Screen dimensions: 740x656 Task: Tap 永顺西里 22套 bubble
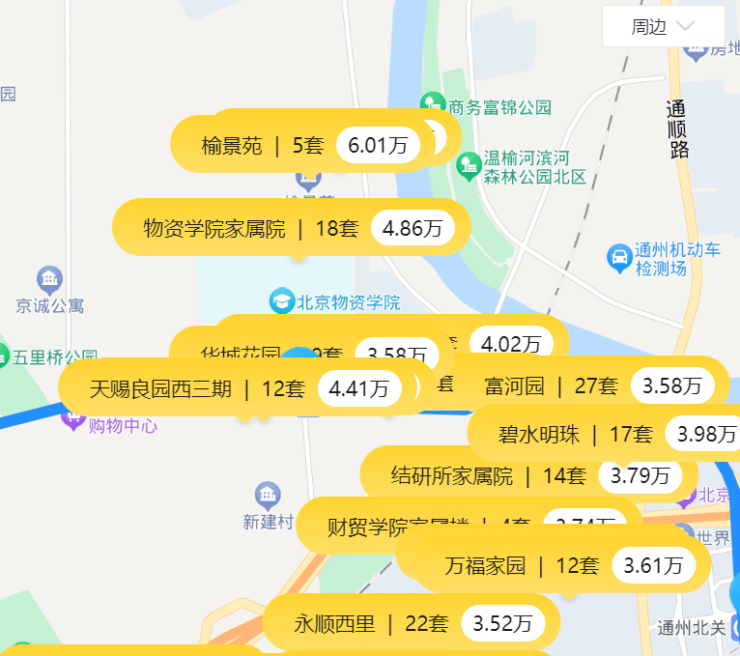tap(410, 624)
